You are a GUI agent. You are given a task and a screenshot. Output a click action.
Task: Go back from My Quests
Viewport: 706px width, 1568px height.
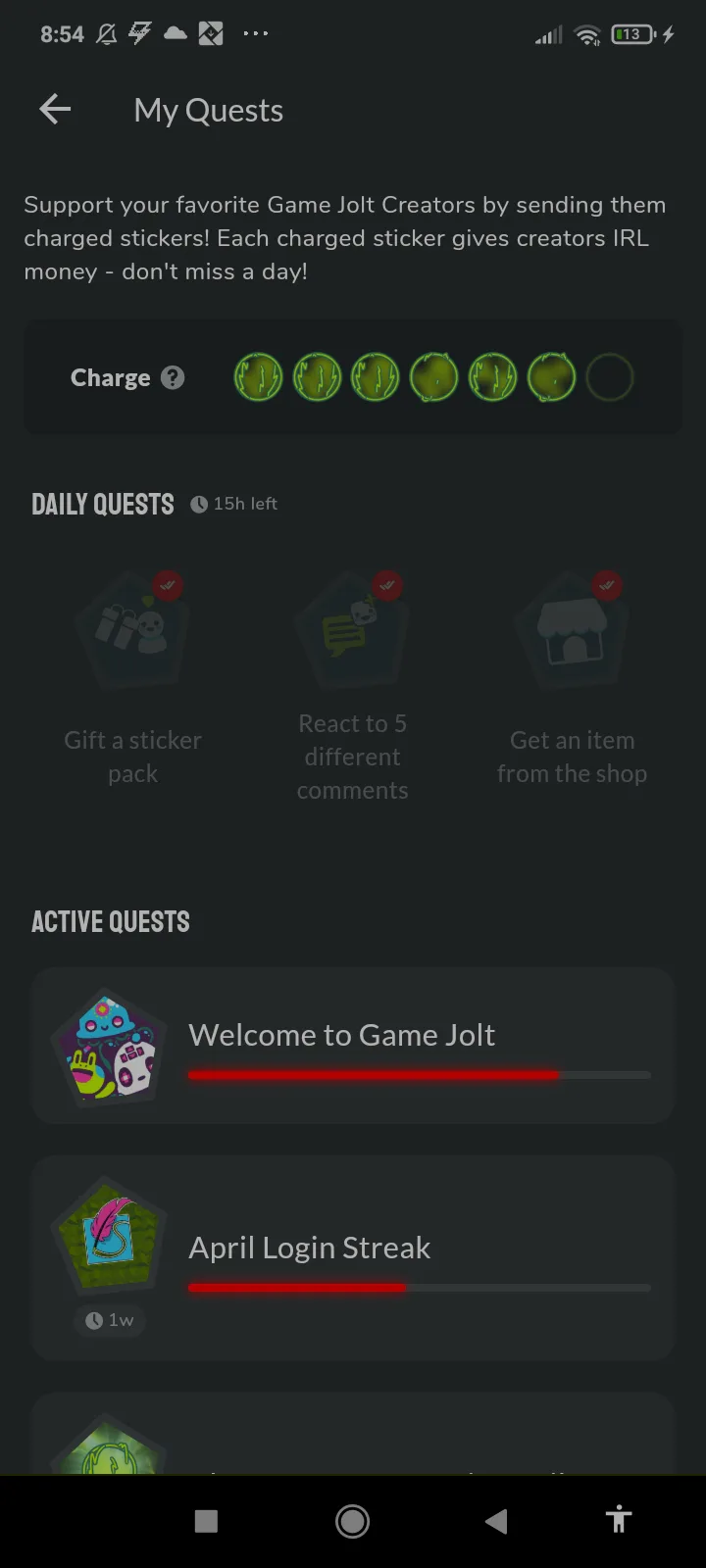55,110
